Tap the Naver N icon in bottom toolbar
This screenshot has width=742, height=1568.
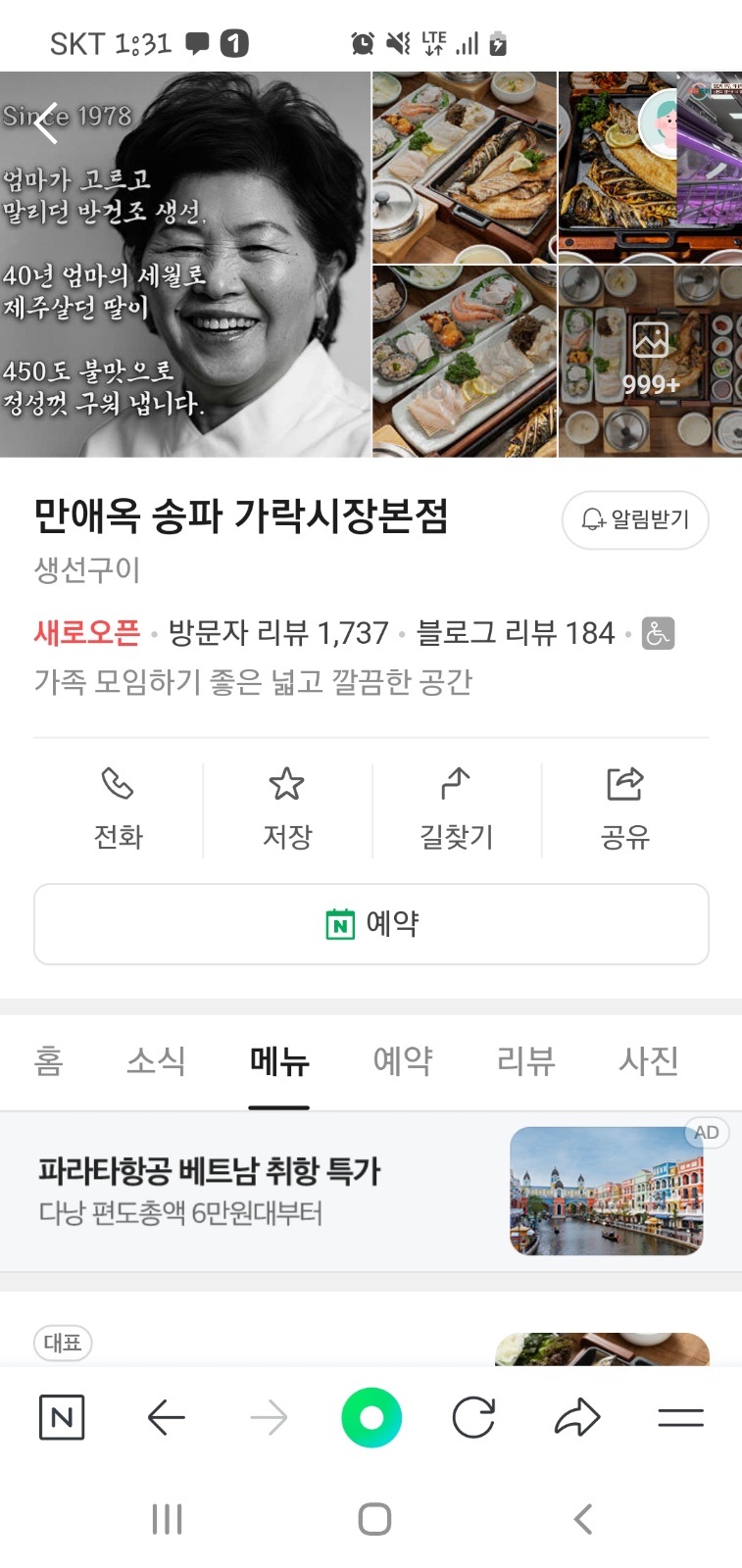point(62,1416)
